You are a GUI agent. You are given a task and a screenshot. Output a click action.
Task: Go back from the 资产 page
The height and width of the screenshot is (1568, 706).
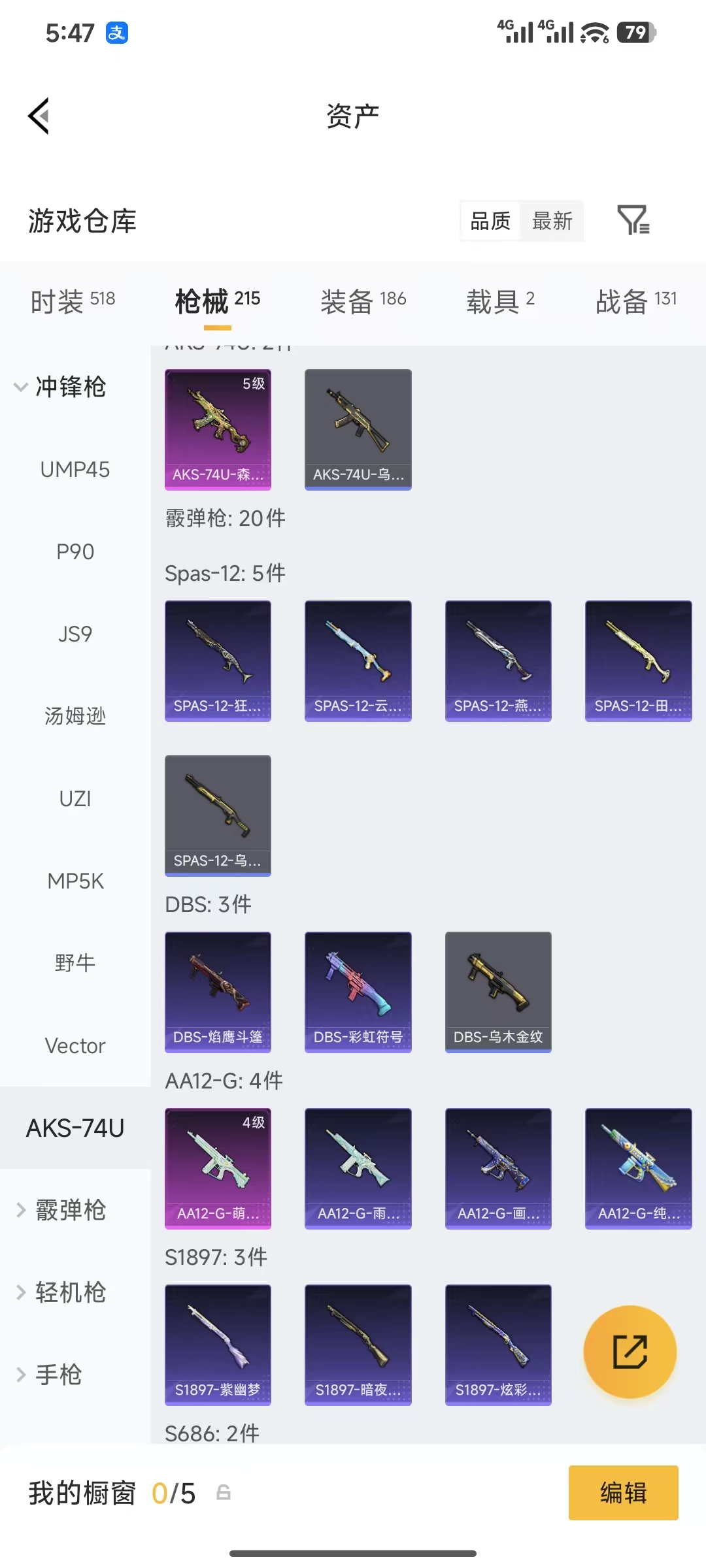coord(39,116)
